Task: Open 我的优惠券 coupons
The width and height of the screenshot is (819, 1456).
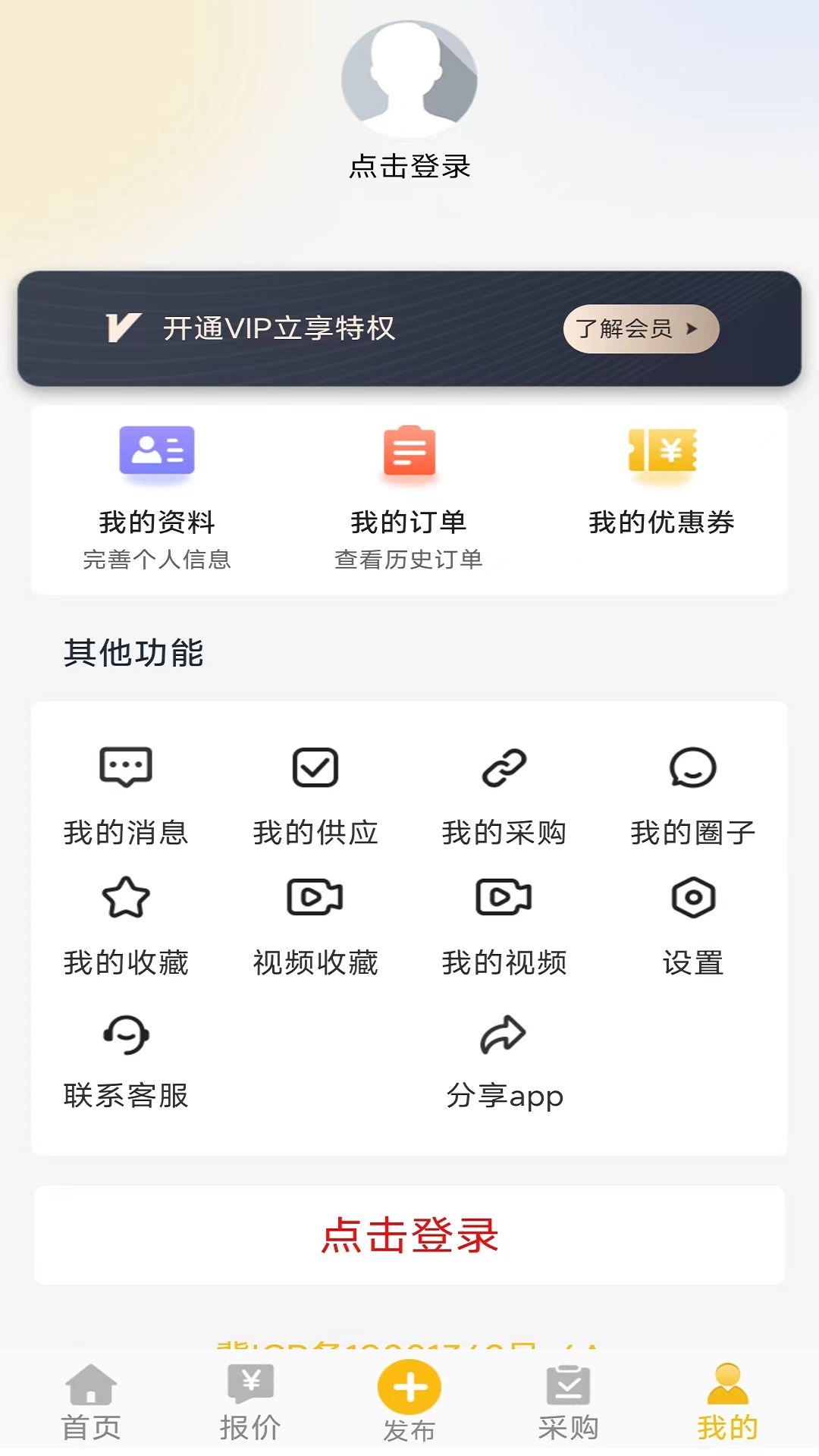Action: (661, 485)
